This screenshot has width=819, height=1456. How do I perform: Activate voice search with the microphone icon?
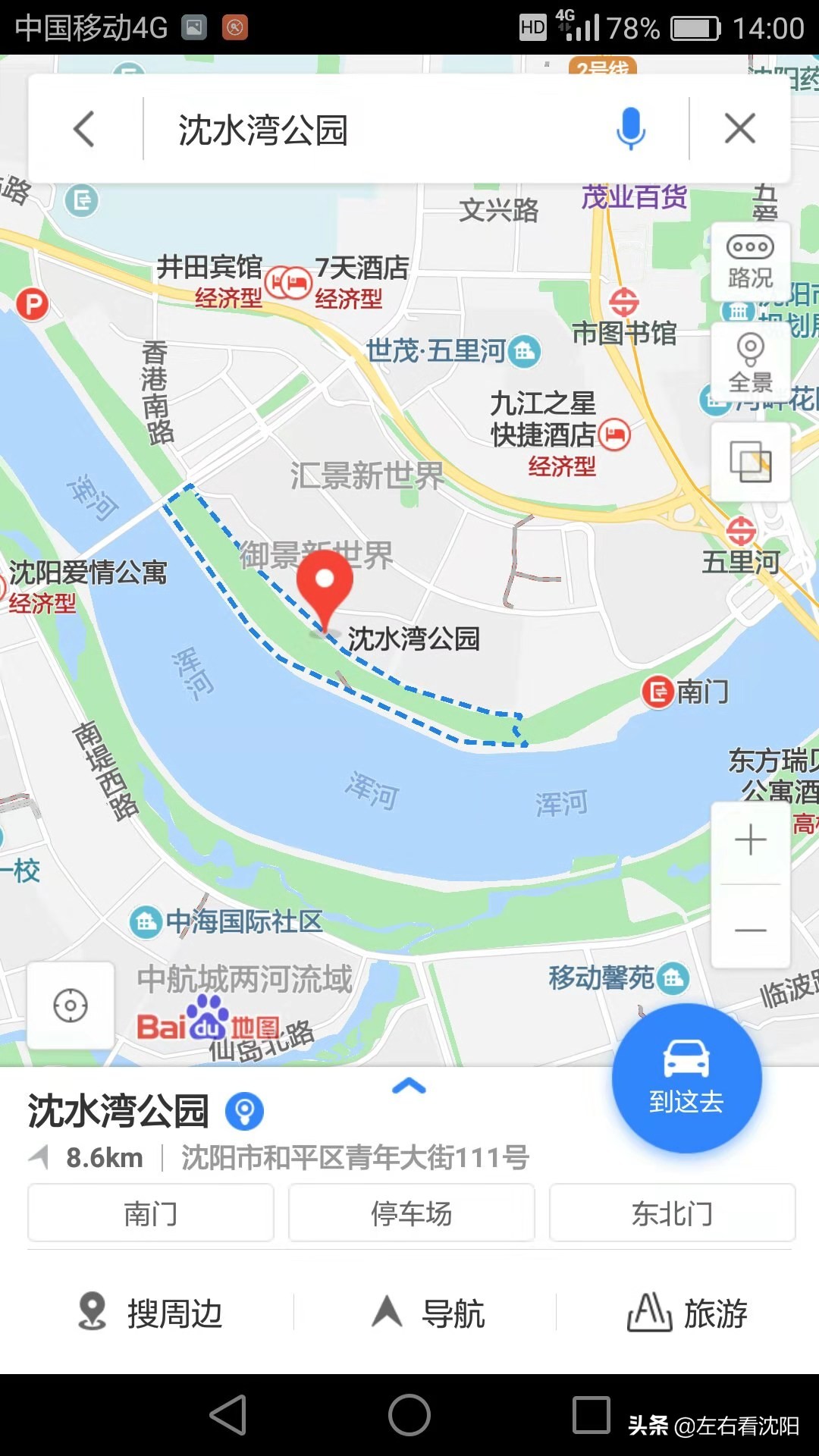pos(629,129)
